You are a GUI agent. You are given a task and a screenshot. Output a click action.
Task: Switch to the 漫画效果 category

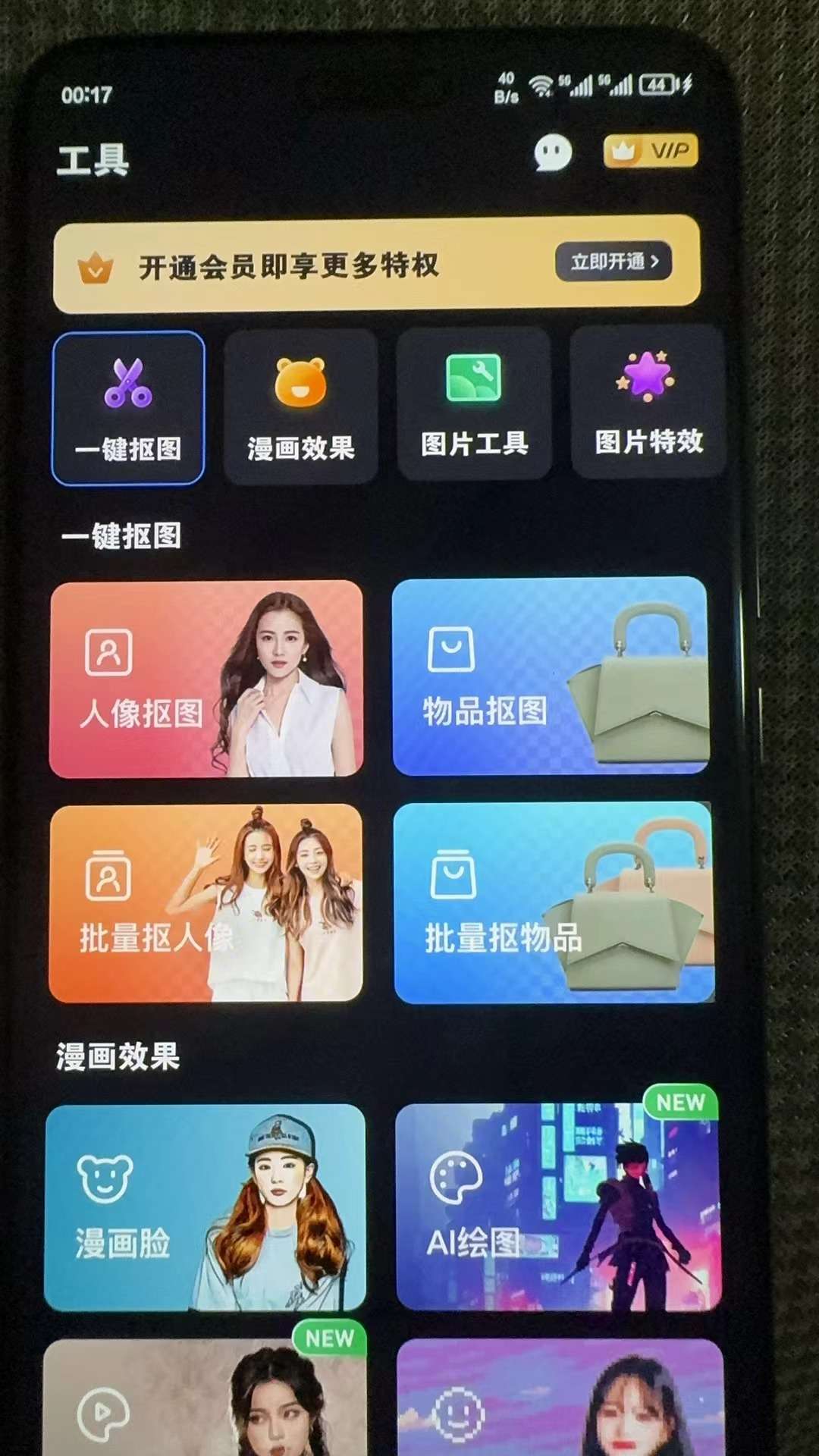coord(301,408)
